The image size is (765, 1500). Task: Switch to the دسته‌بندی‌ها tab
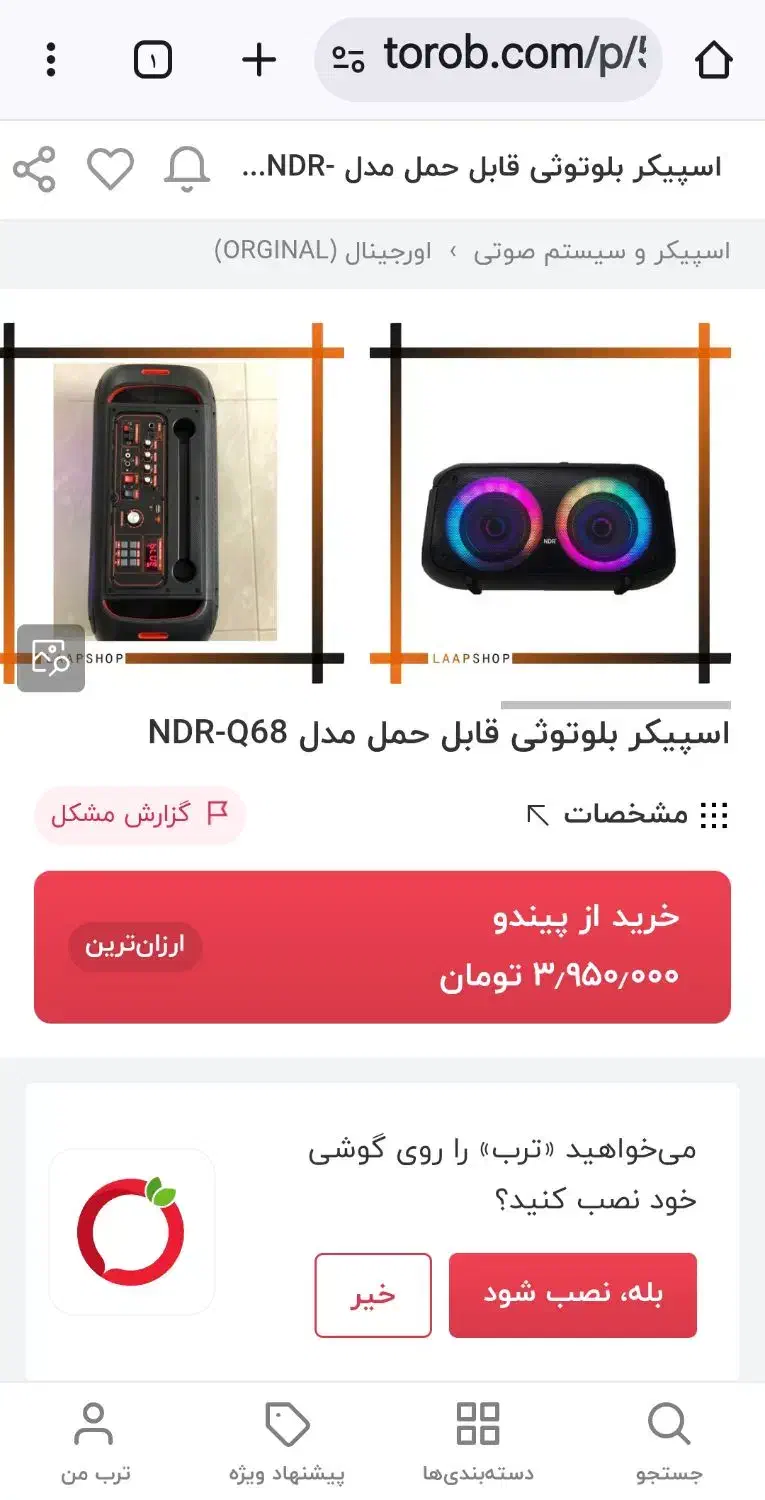478,1440
